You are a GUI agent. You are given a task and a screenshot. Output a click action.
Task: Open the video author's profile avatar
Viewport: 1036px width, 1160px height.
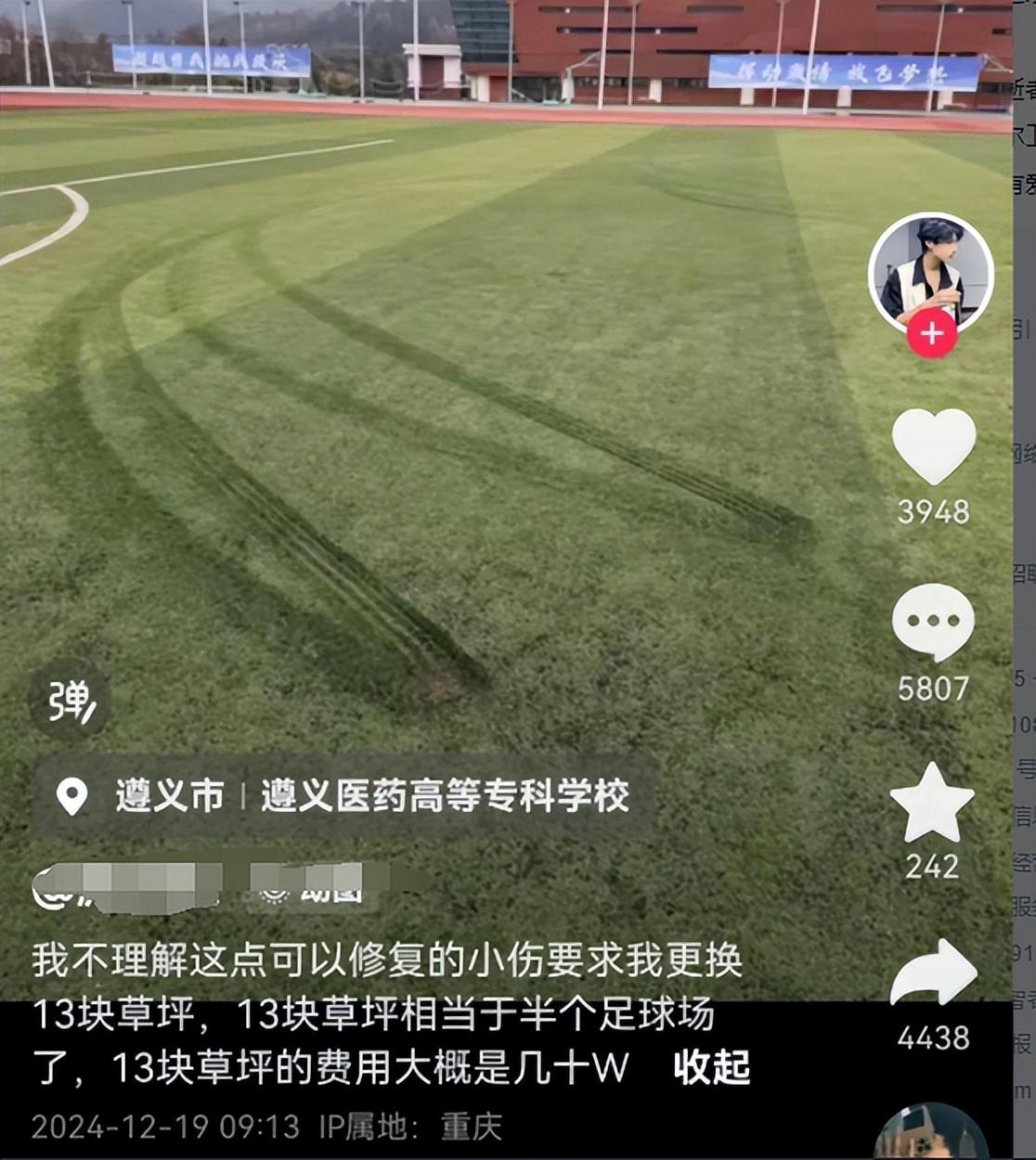click(x=930, y=272)
